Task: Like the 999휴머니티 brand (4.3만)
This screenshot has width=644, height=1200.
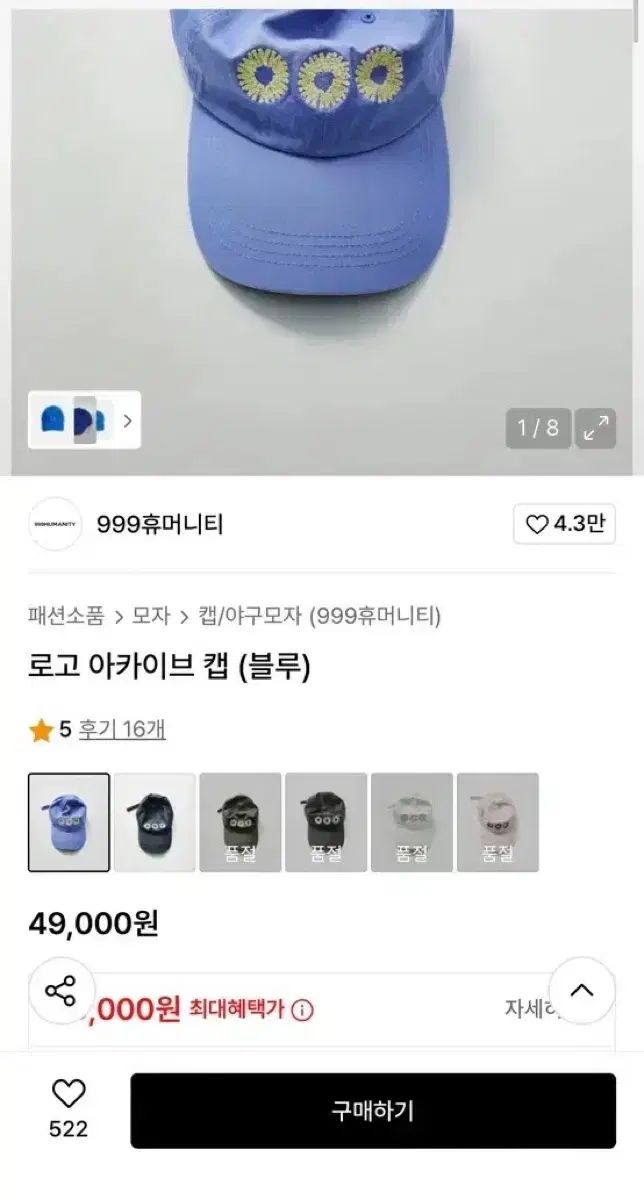Action: point(564,524)
